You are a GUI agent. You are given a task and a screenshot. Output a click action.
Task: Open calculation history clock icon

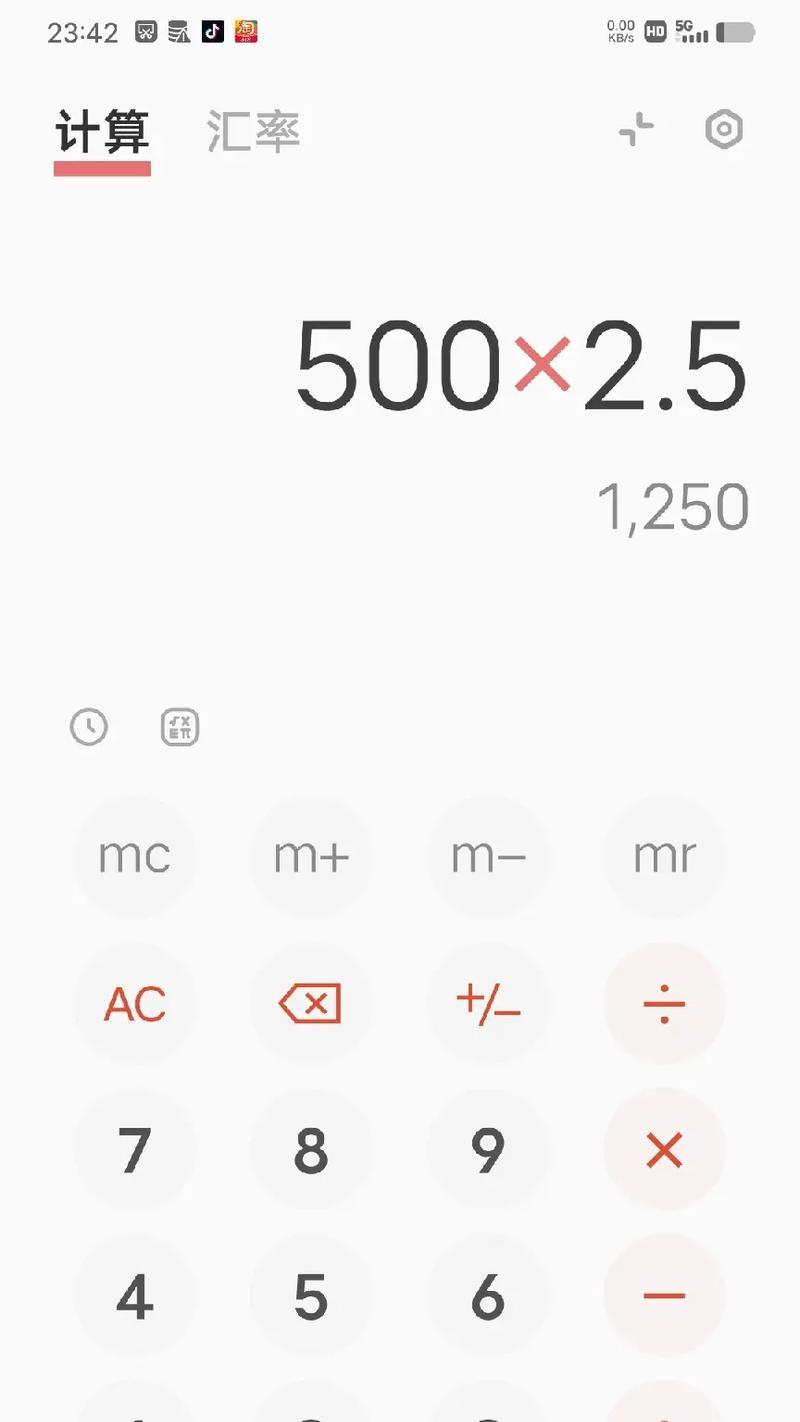89,727
